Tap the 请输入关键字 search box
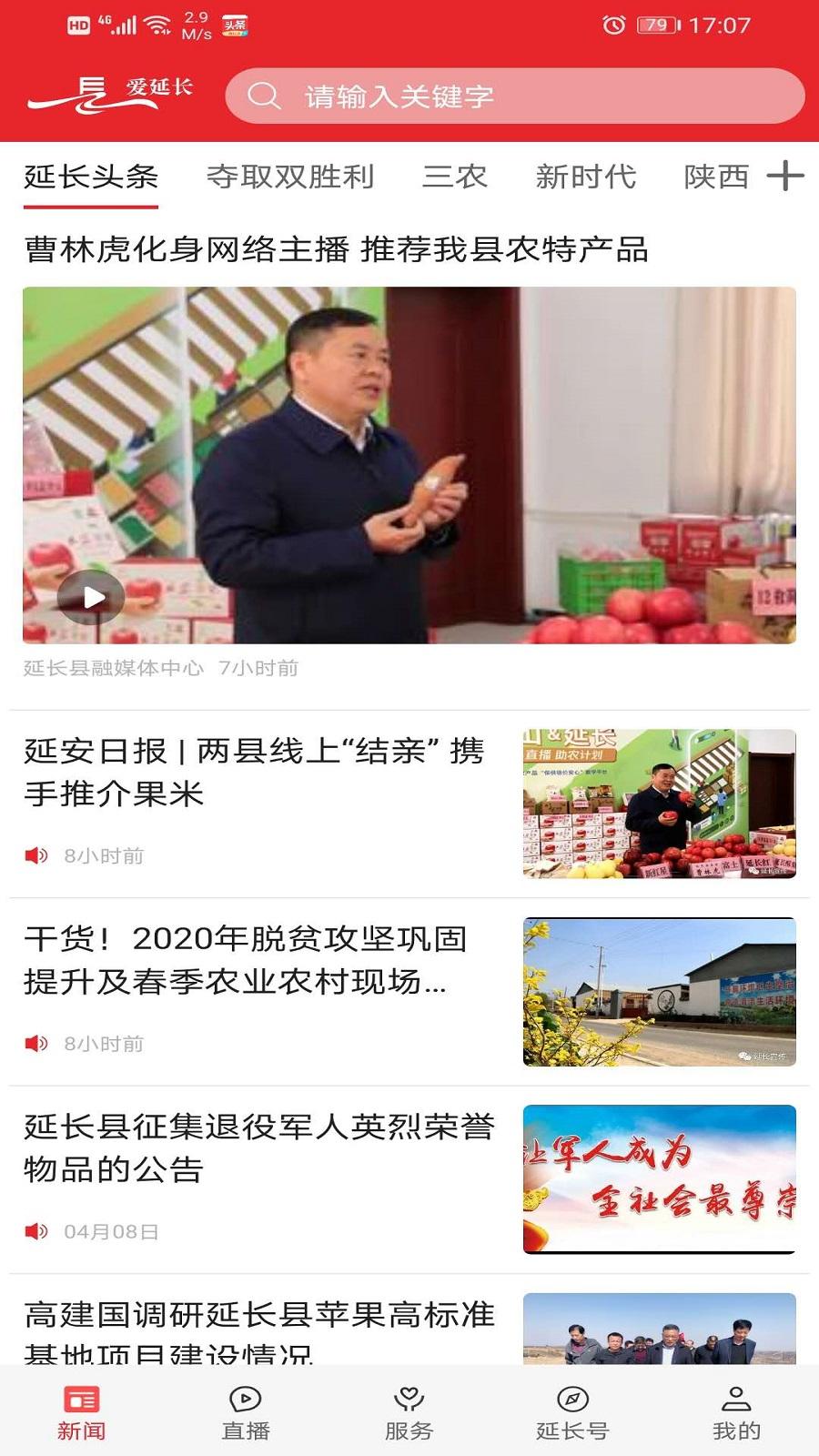819x1456 pixels. pos(514,96)
